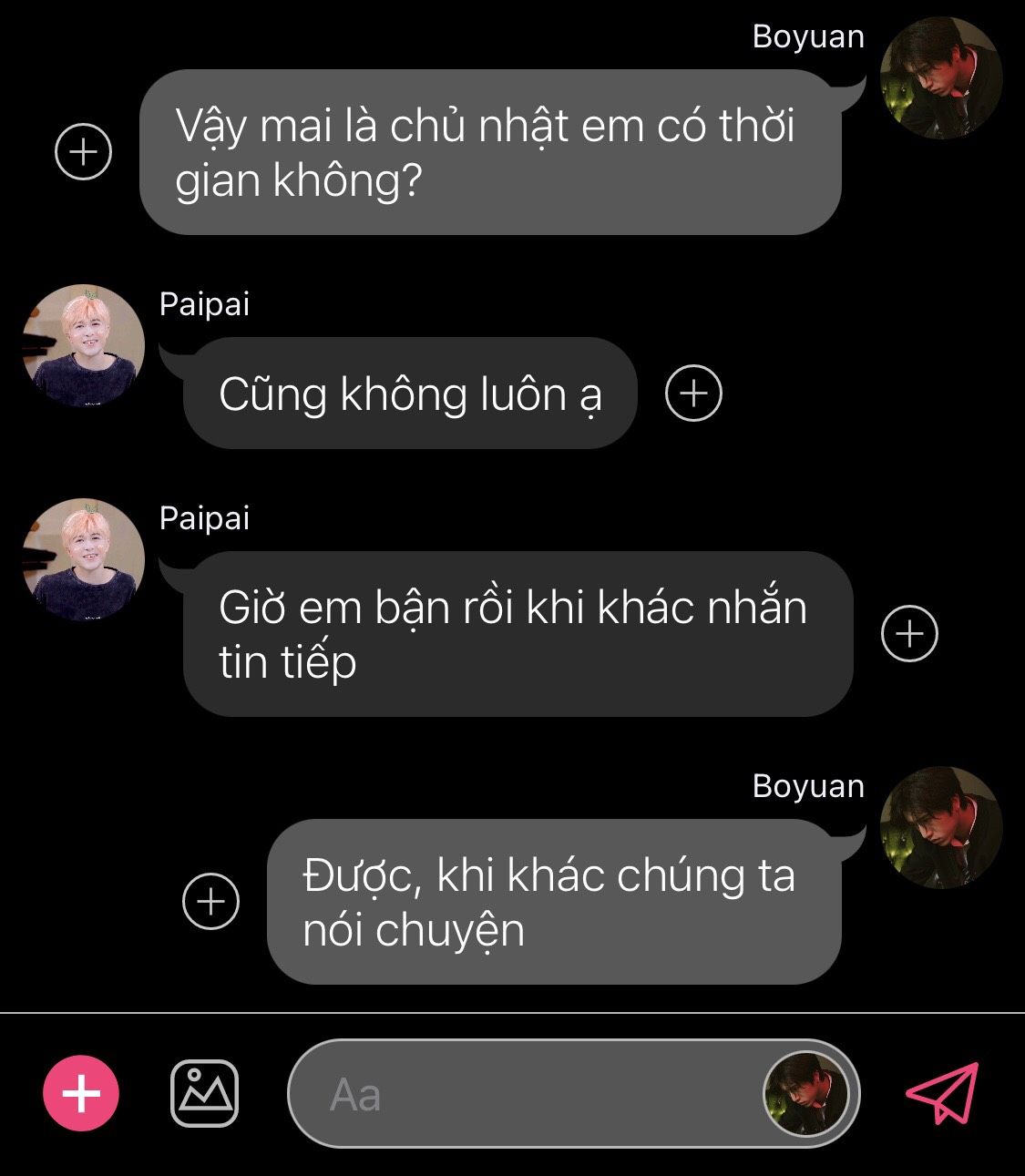
Task: Focus the "Aa" message input field
Action: (x=528, y=1094)
